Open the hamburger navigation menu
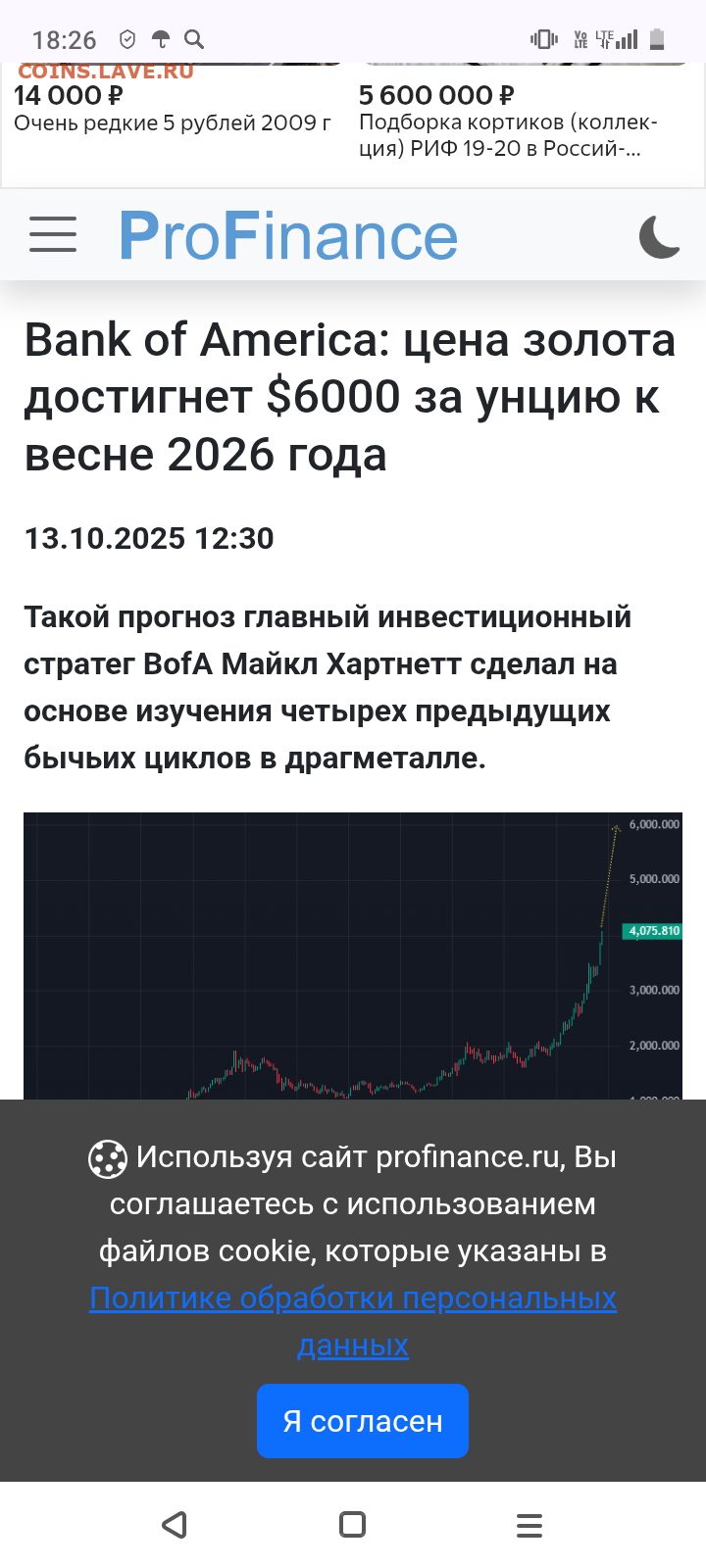The height and width of the screenshot is (1568, 706). (53, 235)
